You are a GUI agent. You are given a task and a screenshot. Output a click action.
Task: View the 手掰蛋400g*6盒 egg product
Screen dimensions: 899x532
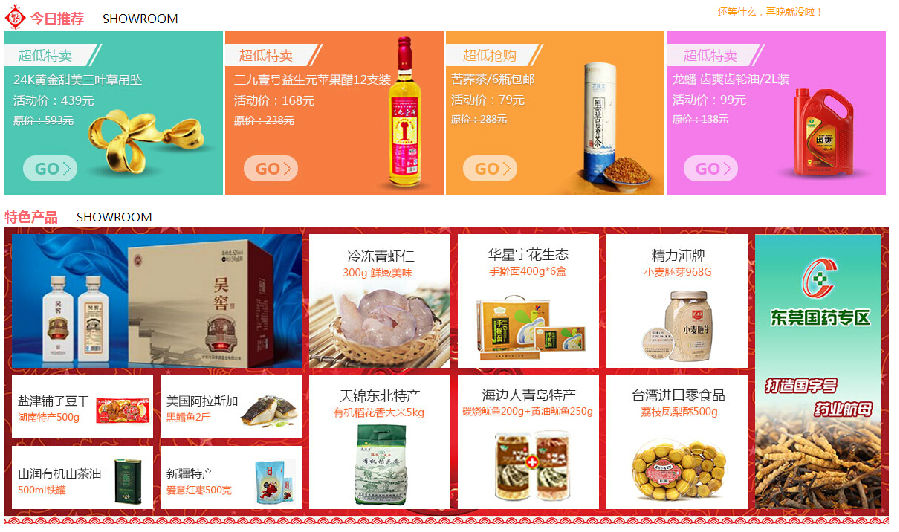(x=528, y=301)
